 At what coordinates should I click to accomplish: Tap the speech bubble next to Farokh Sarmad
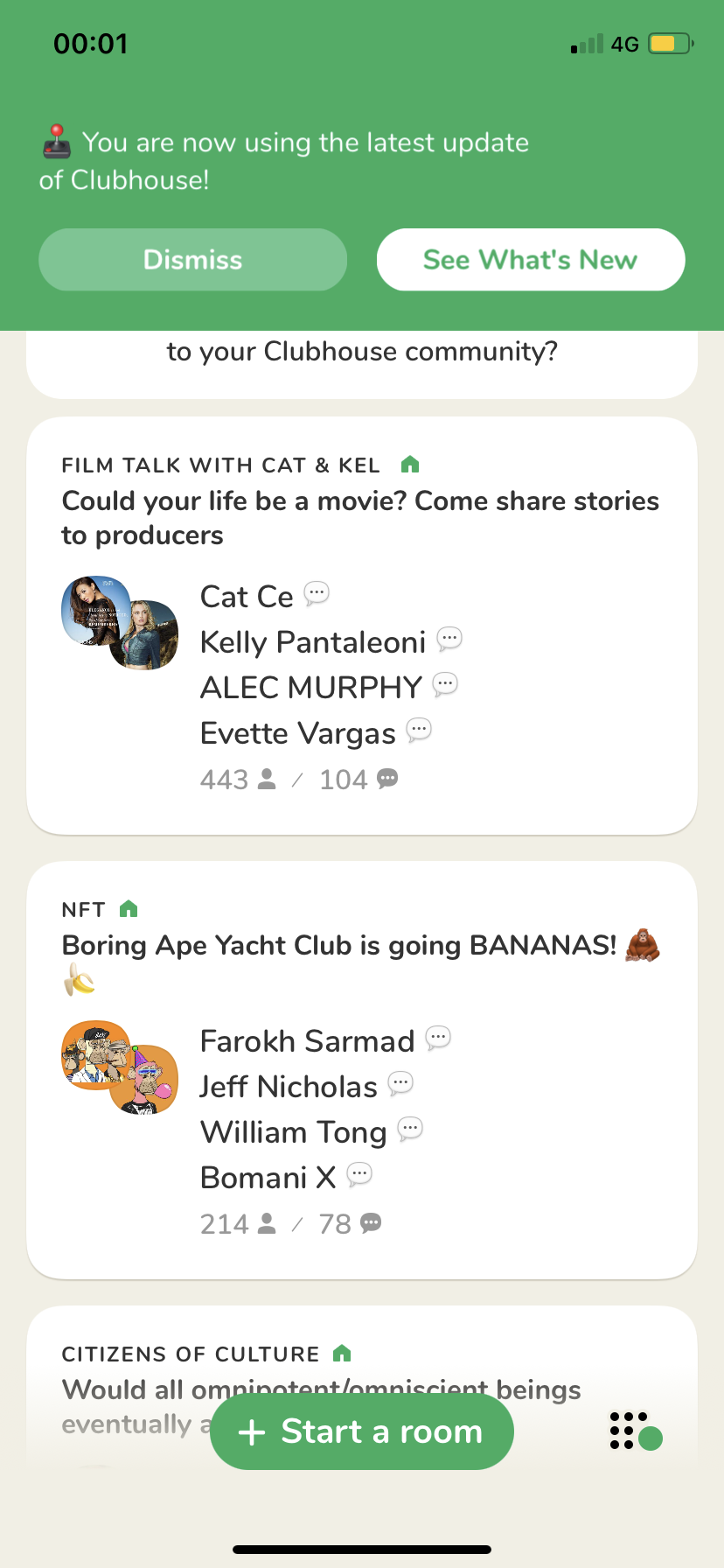[437, 1038]
